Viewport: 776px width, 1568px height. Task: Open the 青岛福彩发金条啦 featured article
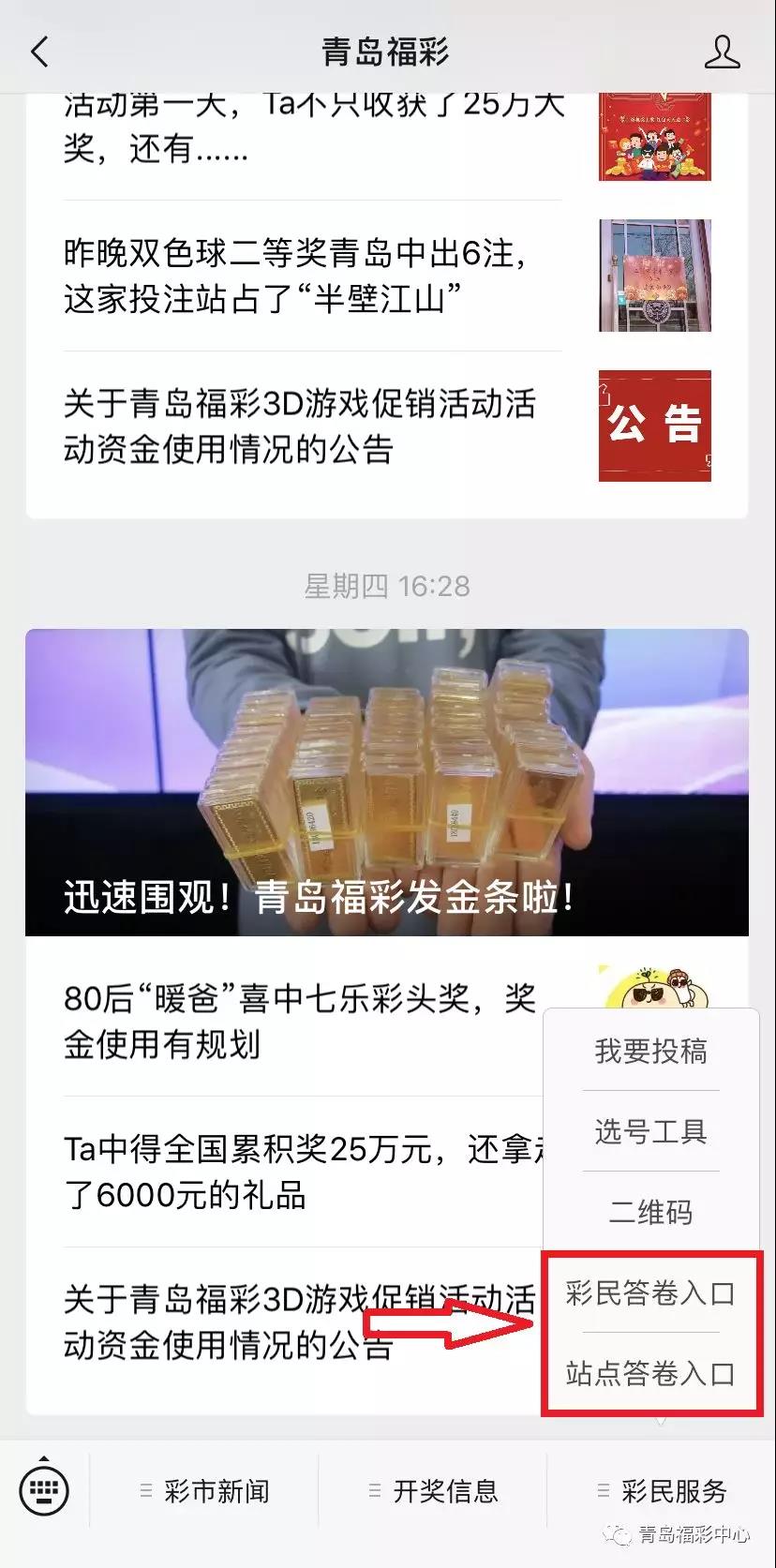point(387,782)
